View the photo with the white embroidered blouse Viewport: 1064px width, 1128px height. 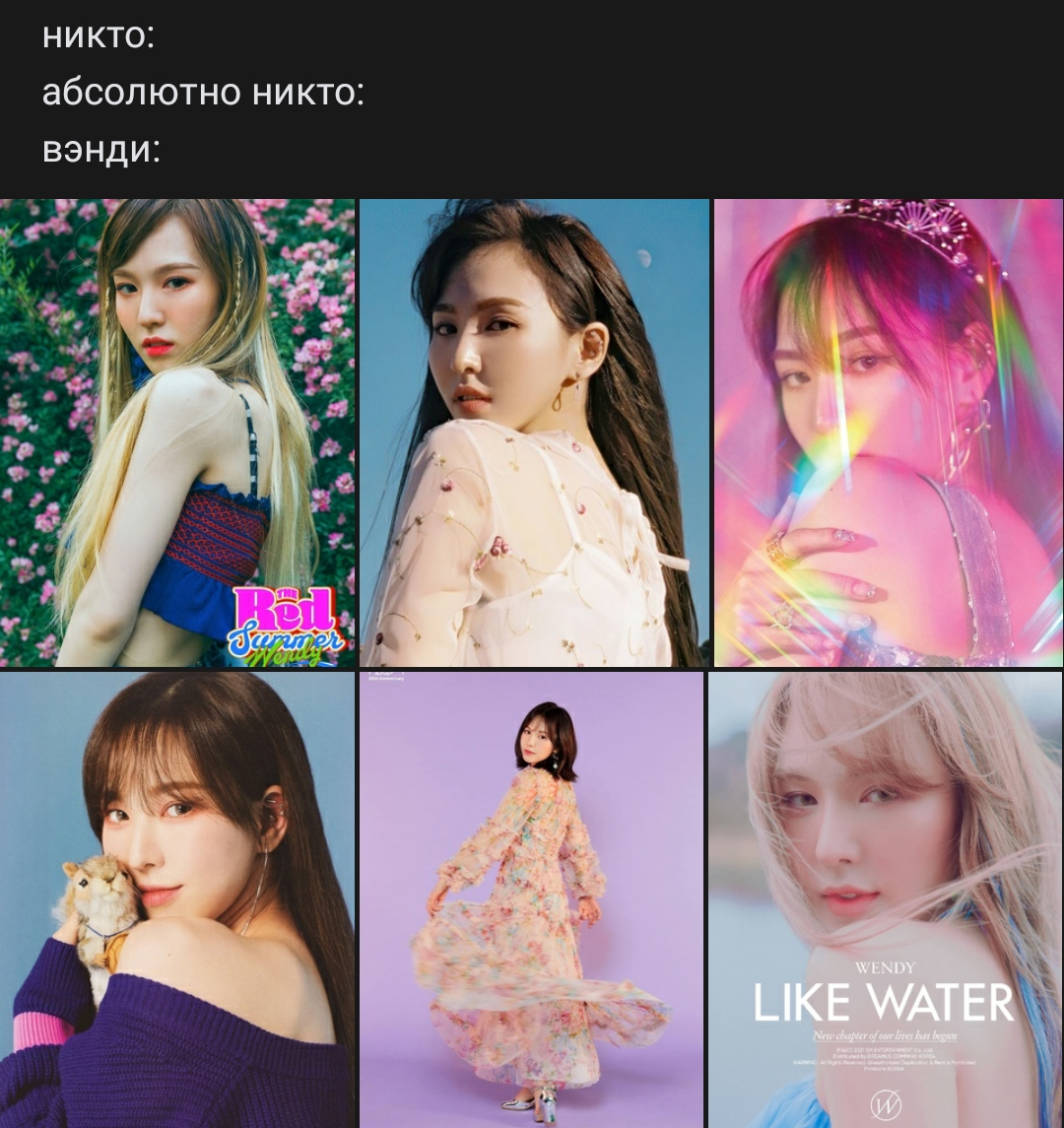[533, 432]
